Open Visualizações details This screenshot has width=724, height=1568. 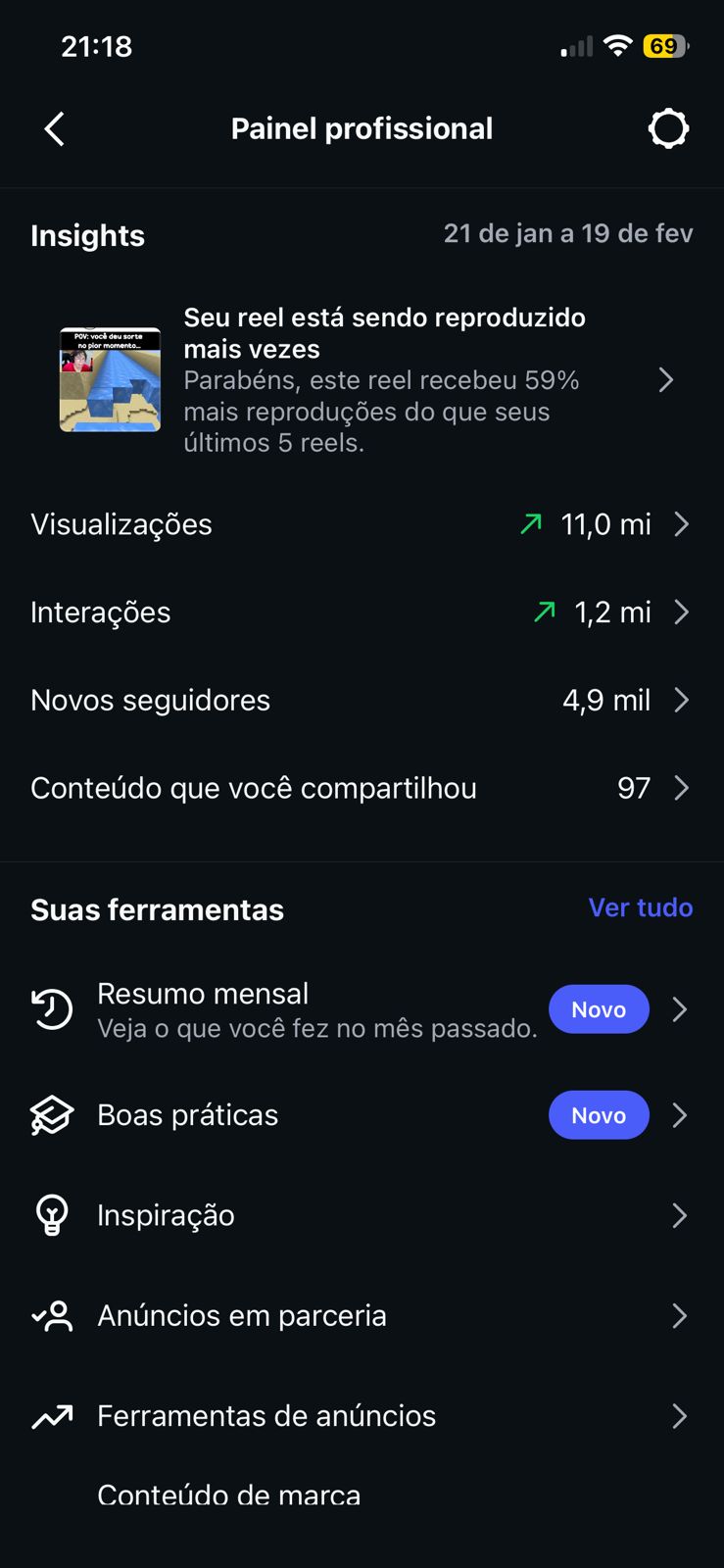tap(362, 524)
